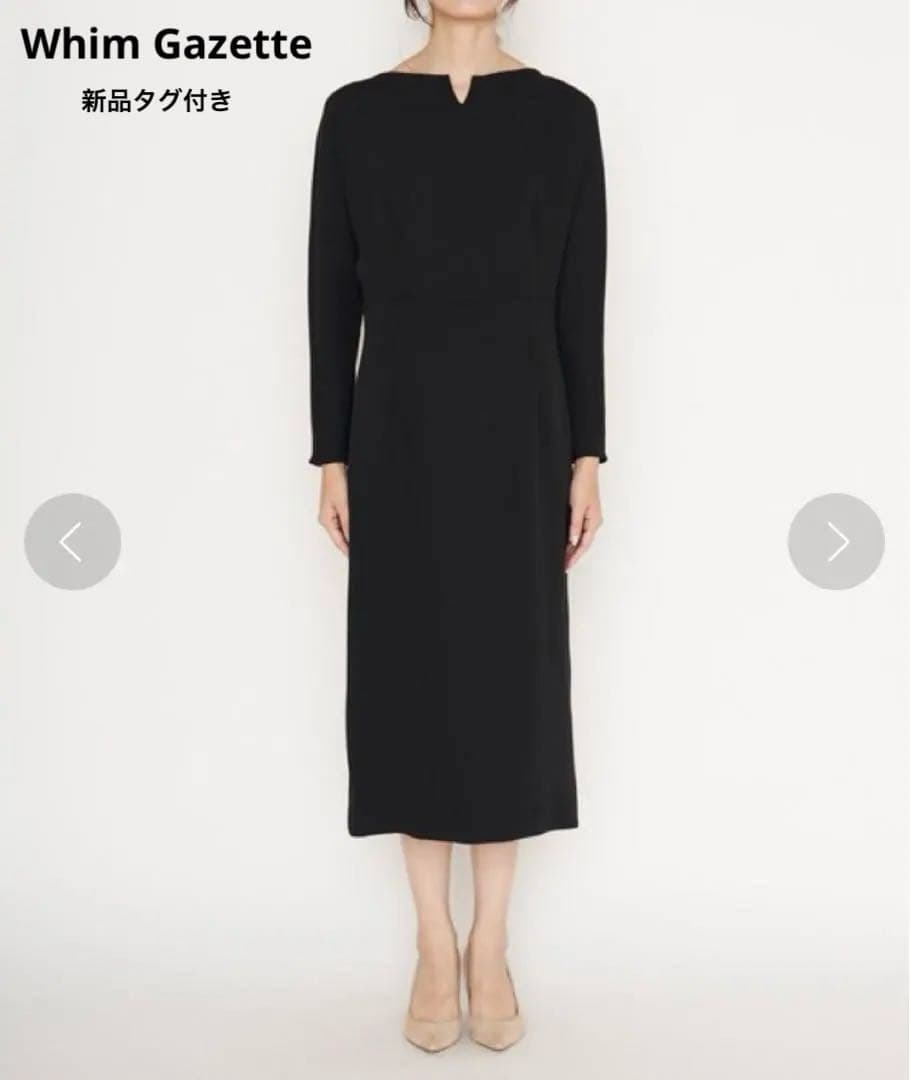Rewind the photo carousel with the left arrow
The height and width of the screenshot is (1080, 910).
(70, 541)
